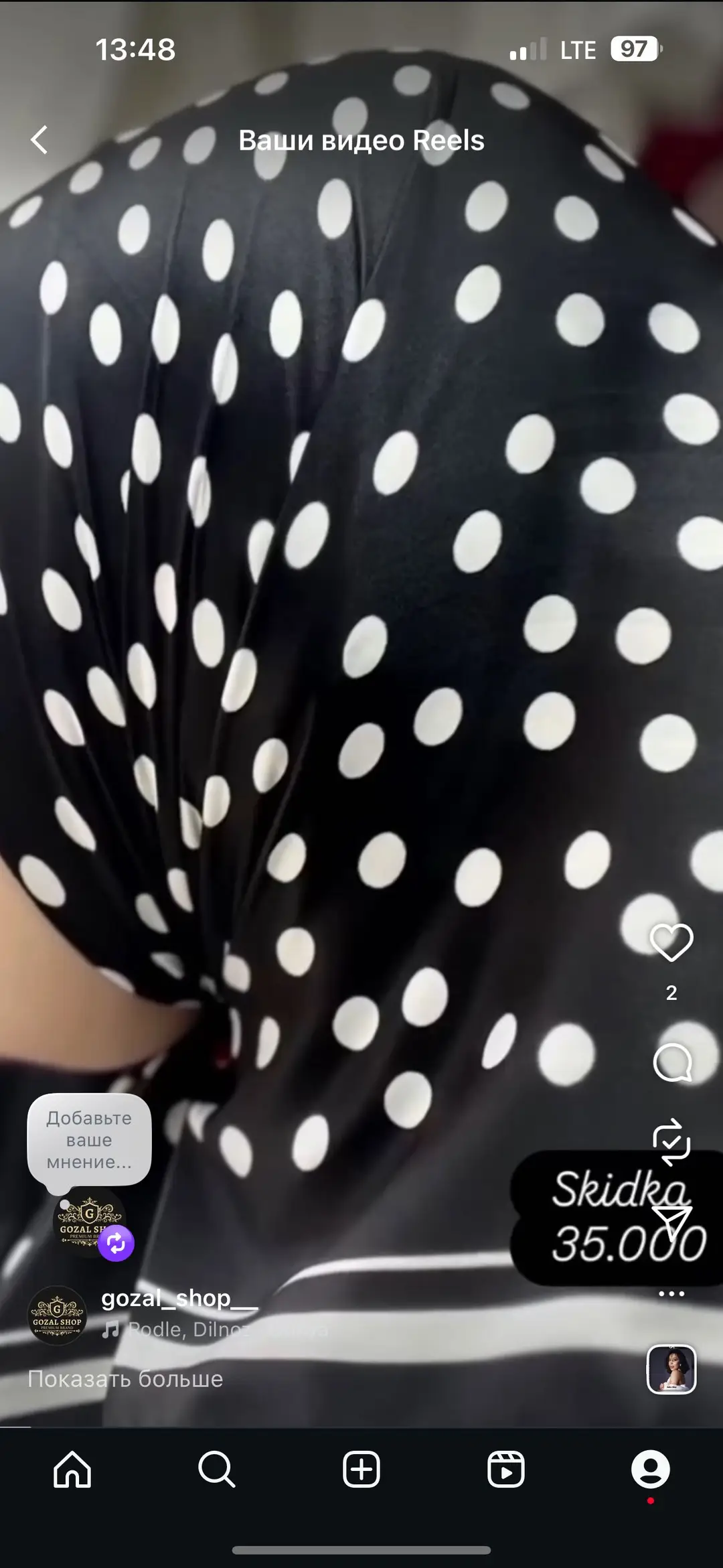This screenshot has height=1568, width=723.
Task: Switch to the Home tab
Action: tap(72, 1470)
